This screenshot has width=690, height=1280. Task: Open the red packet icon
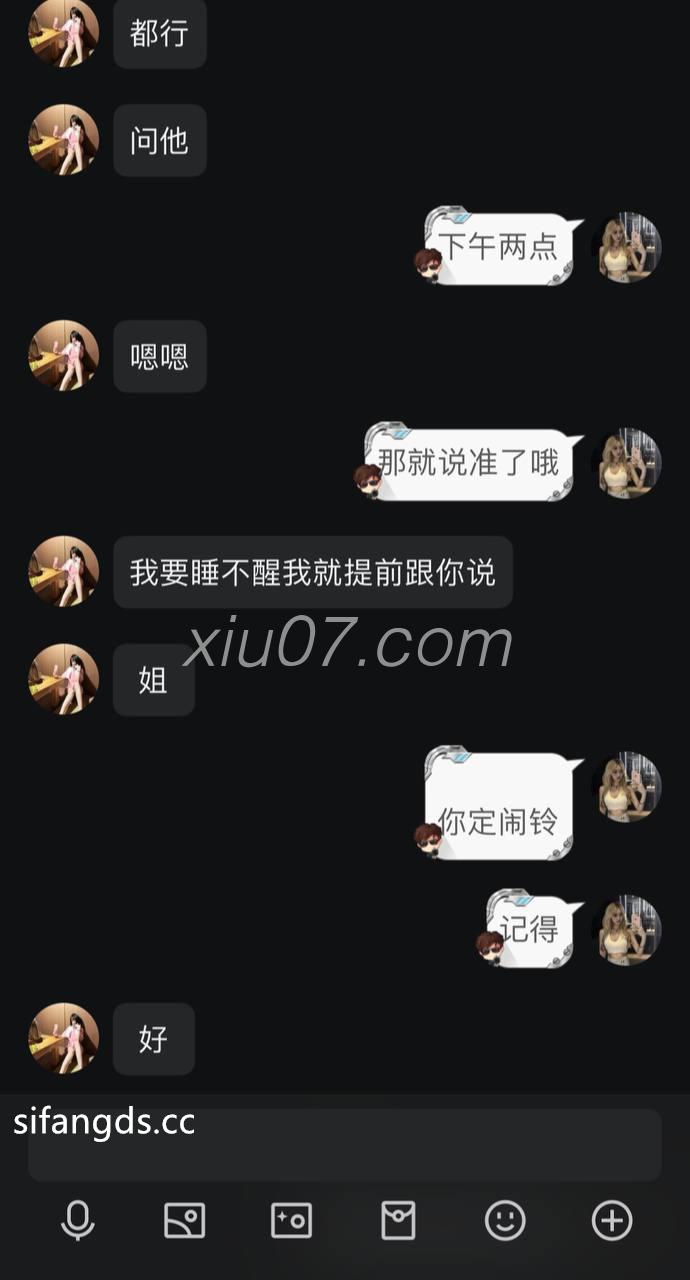[398, 1221]
